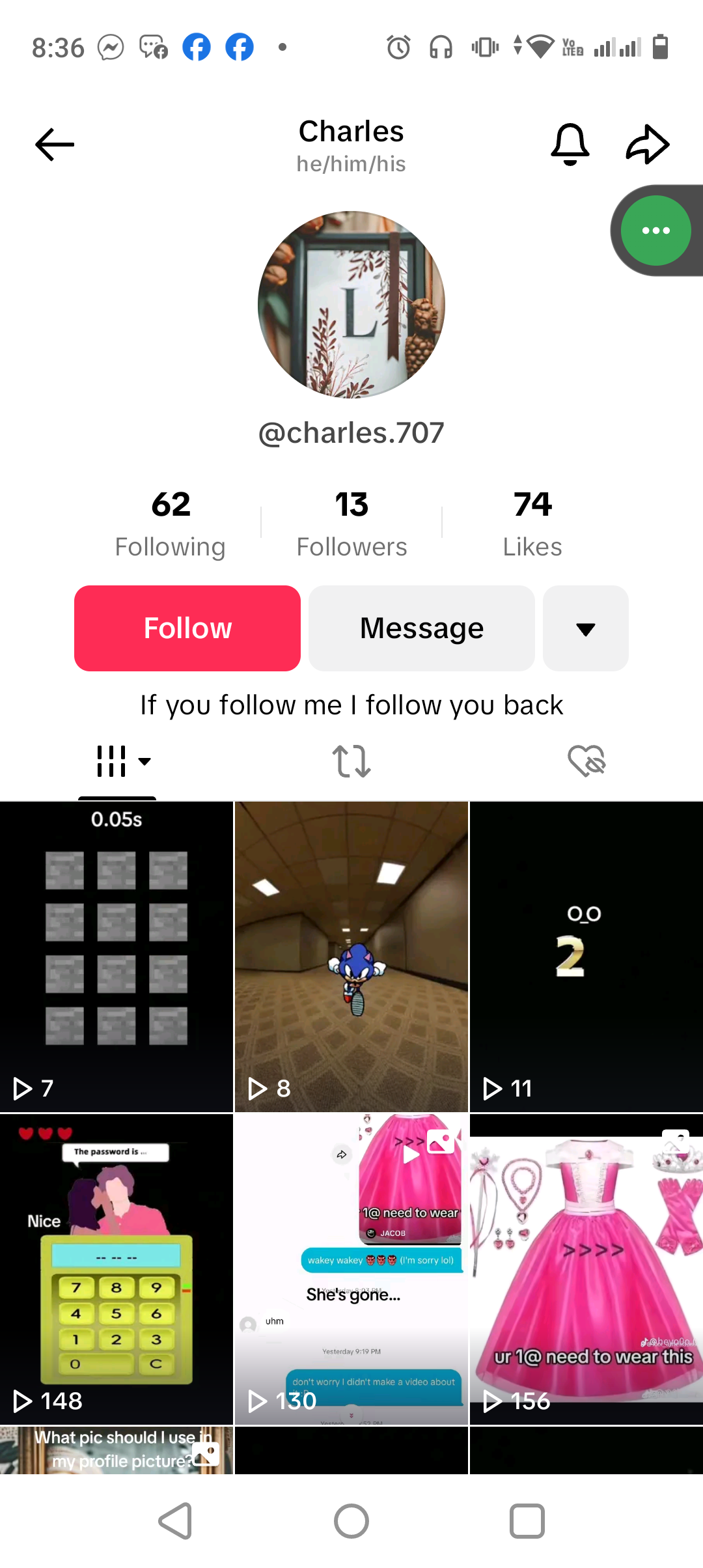The height and width of the screenshot is (1568, 703).
Task: Switch to the hidden liked videos tab
Action: 586,761
